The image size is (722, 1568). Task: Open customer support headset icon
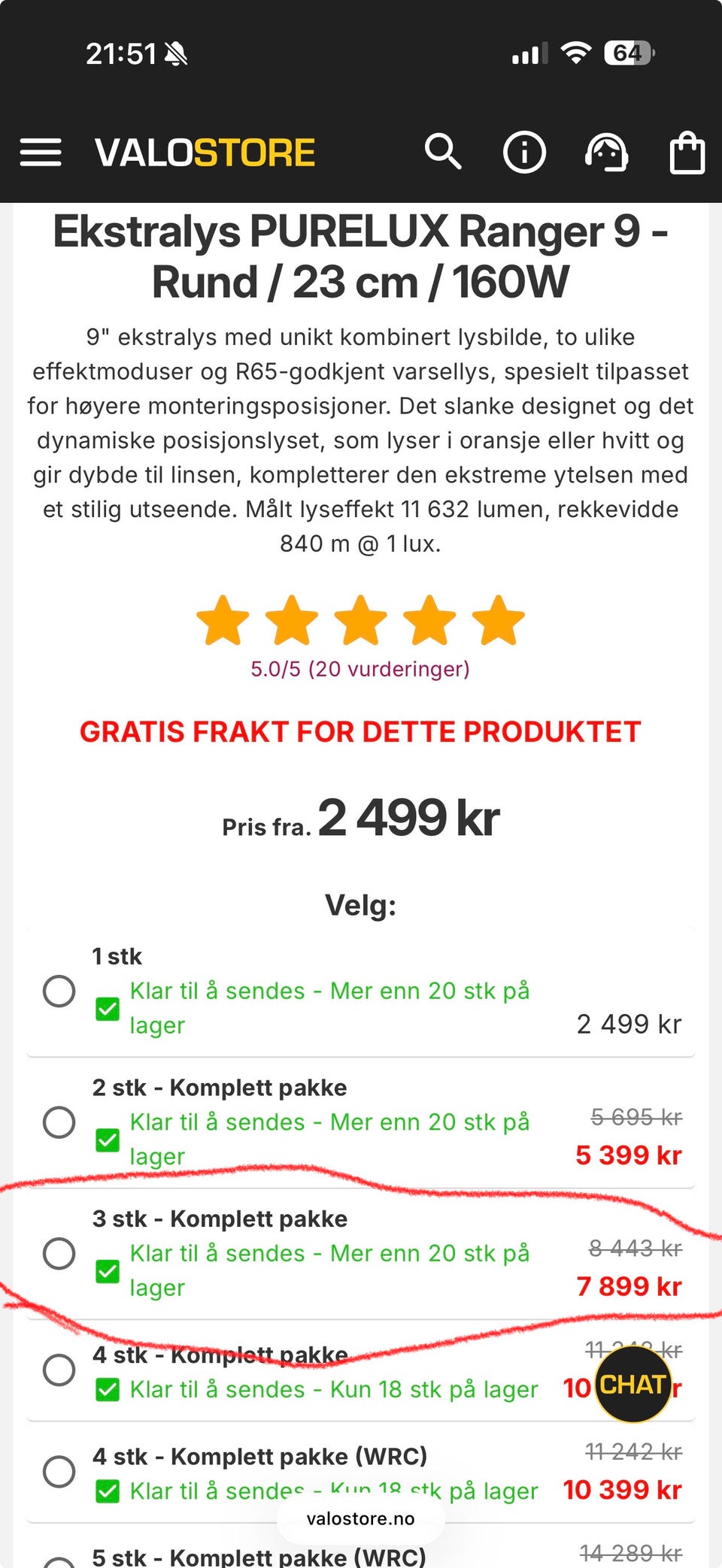coord(606,153)
